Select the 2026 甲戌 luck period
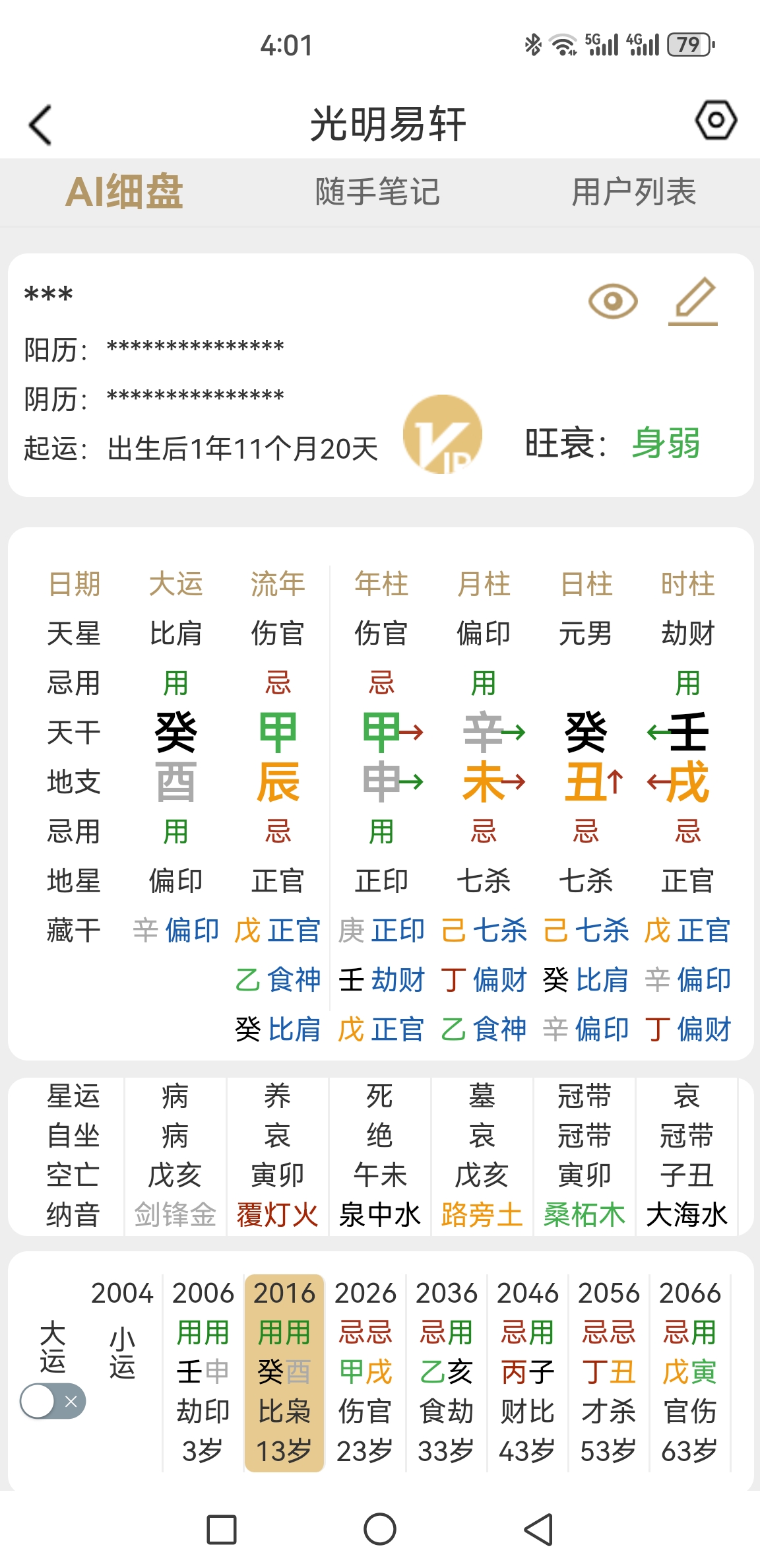760x1568 pixels. (365, 1373)
